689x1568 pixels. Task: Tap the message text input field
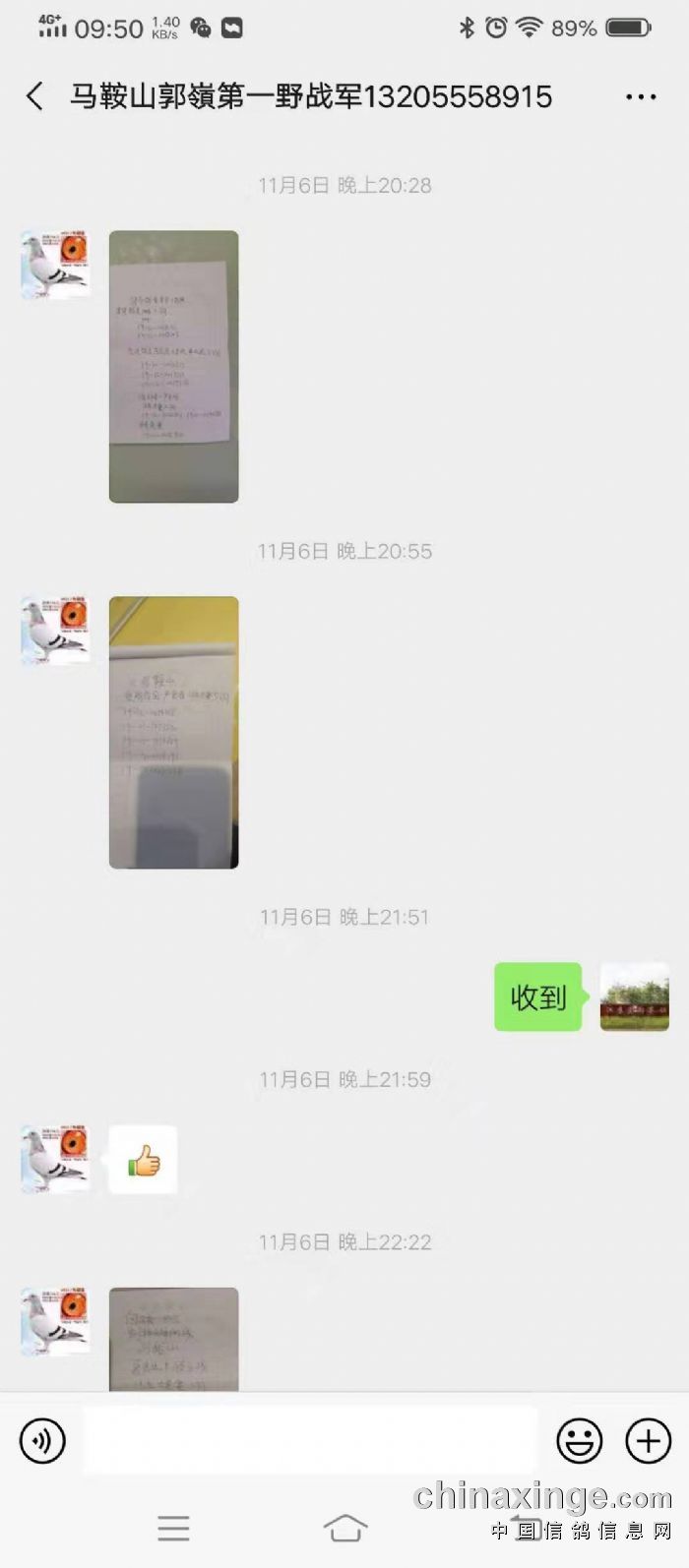click(310, 1440)
